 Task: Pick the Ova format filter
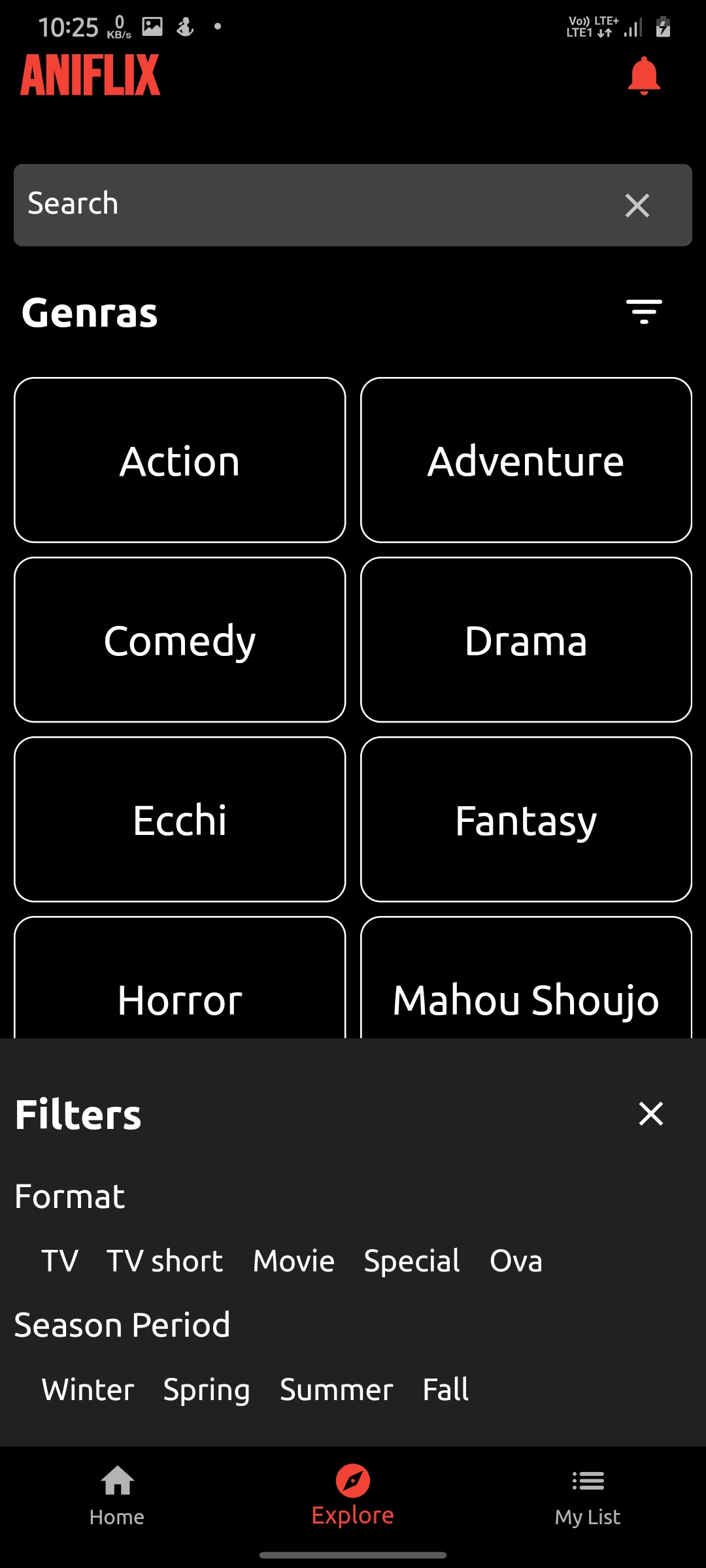coord(516,1261)
